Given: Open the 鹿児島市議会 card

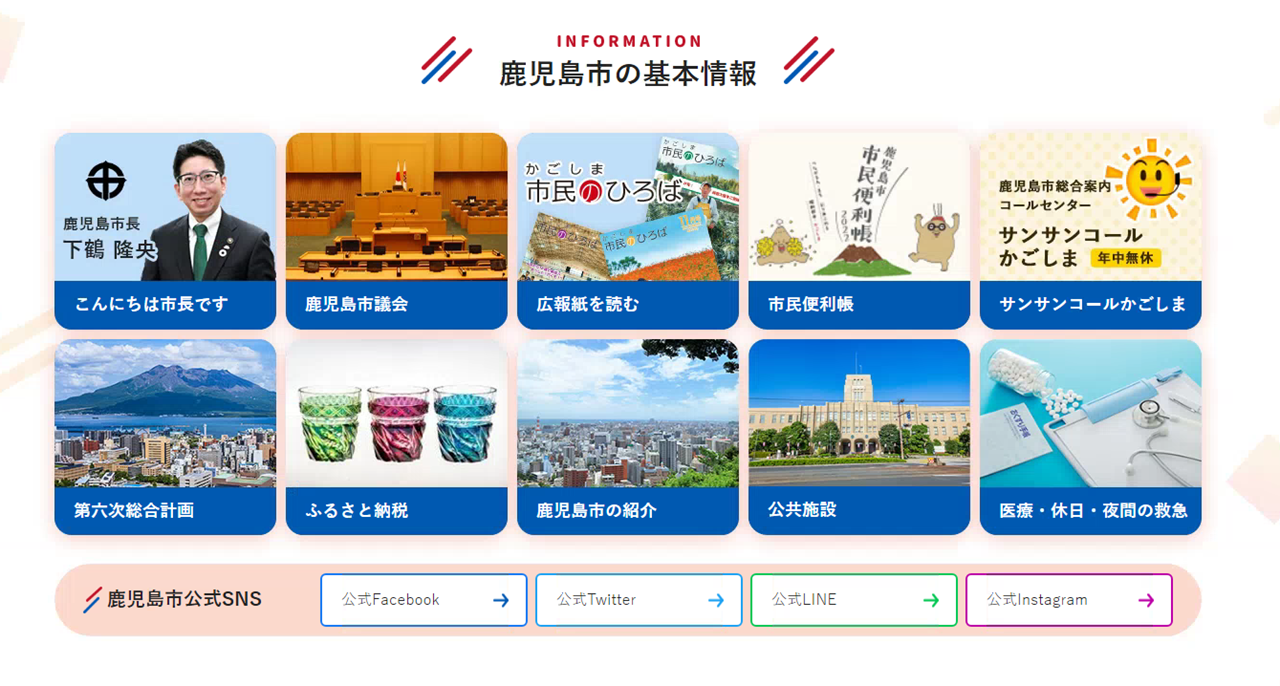Looking at the screenshot, I should point(396,231).
